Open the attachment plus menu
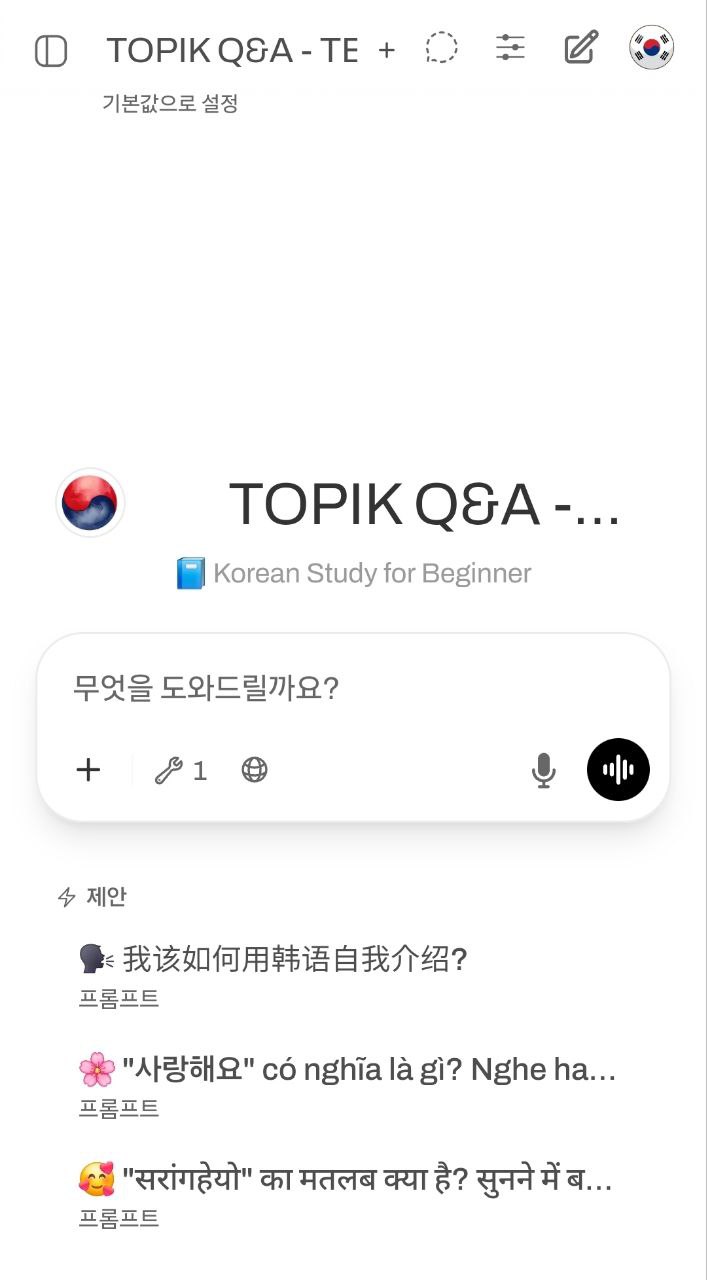Viewport: 707px width, 1280px height. click(x=89, y=770)
